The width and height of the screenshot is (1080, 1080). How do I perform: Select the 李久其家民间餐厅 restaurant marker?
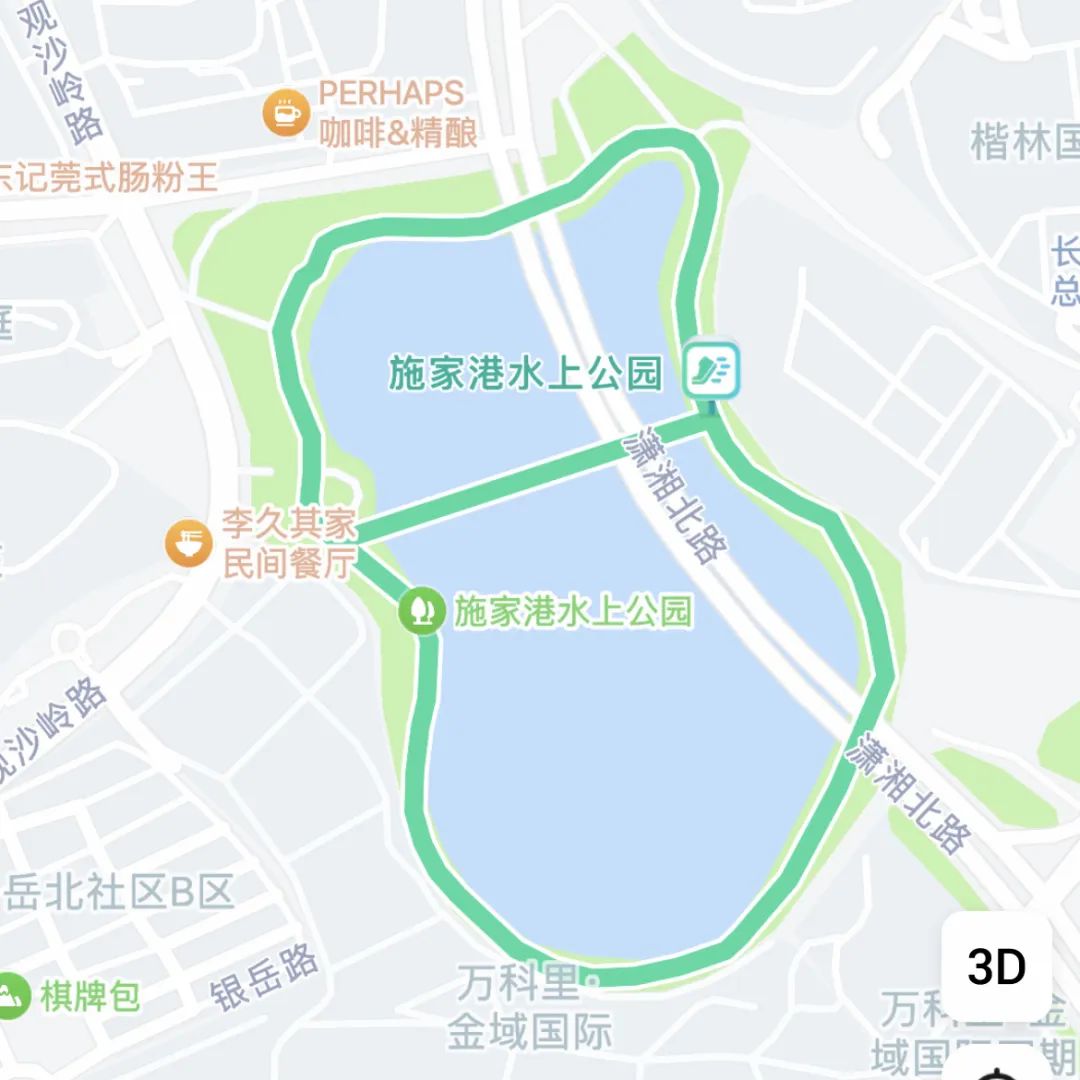(x=188, y=543)
